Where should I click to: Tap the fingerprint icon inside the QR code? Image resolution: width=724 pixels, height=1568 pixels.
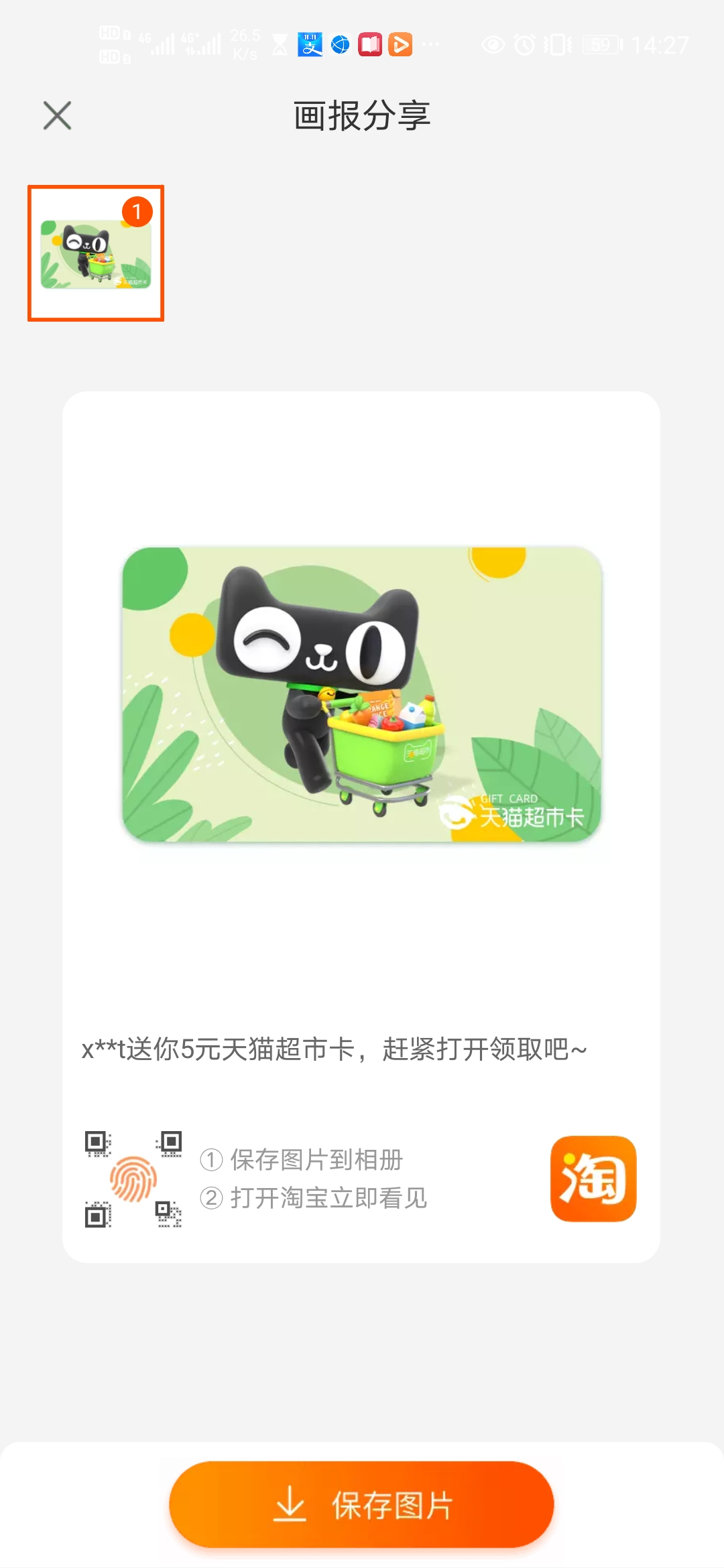click(132, 1179)
